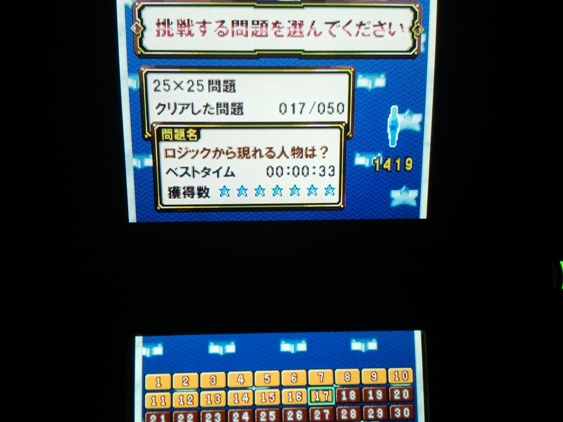This screenshot has height=422, width=563.
Task: Tap puzzle 5 button
Action: pos(267,379)
